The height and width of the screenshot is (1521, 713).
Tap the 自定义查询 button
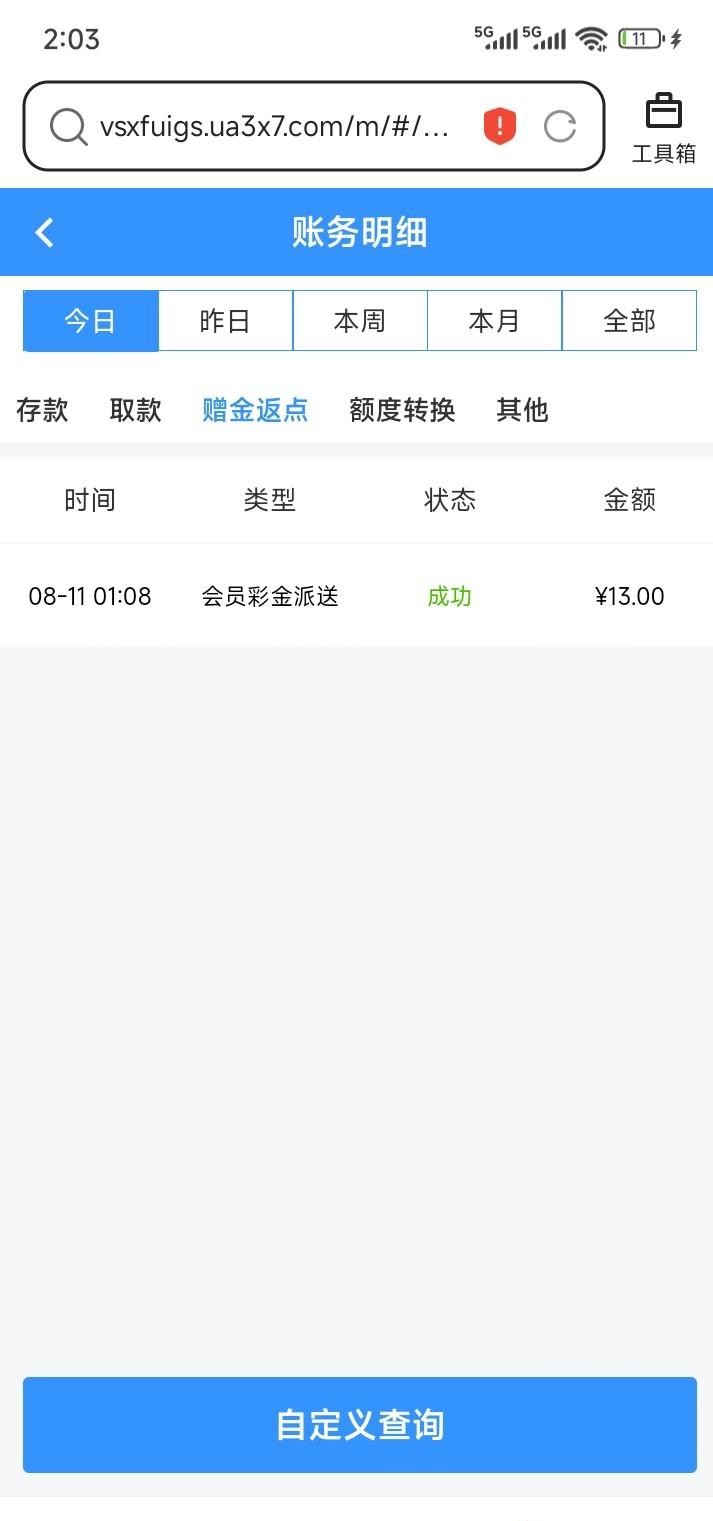[x=359, y=1424]
